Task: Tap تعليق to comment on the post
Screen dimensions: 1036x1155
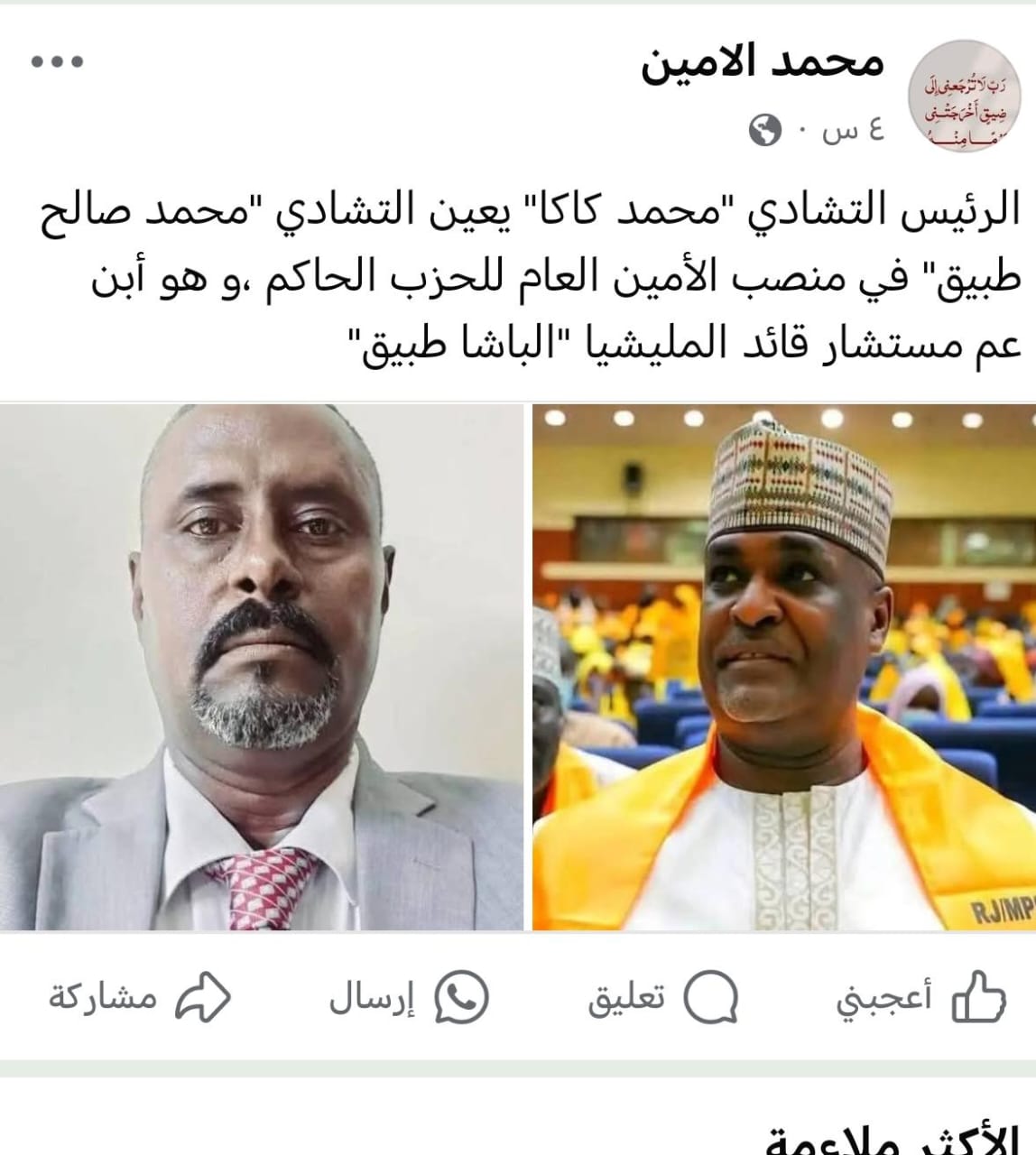Action: tap(663, 998)
